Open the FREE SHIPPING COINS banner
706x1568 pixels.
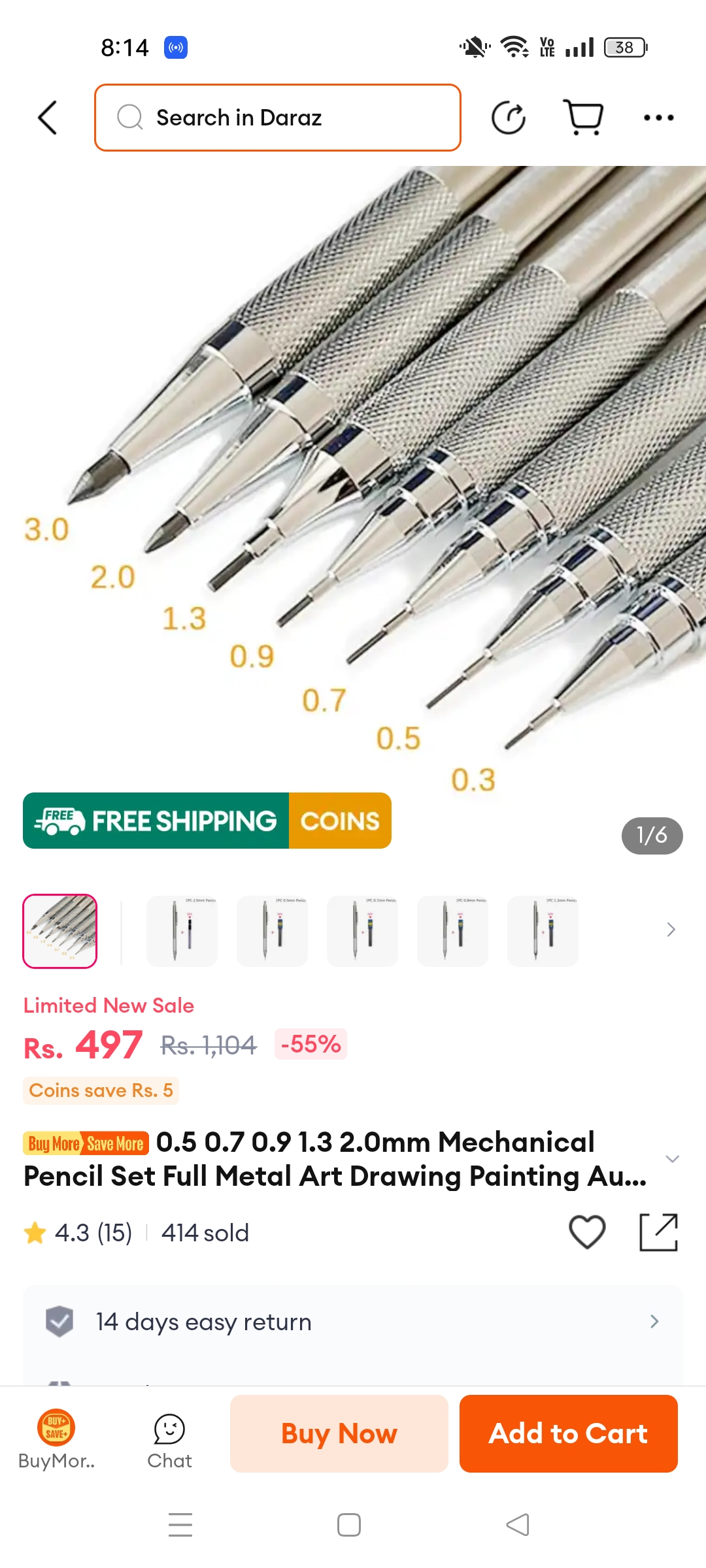point(207,821)
